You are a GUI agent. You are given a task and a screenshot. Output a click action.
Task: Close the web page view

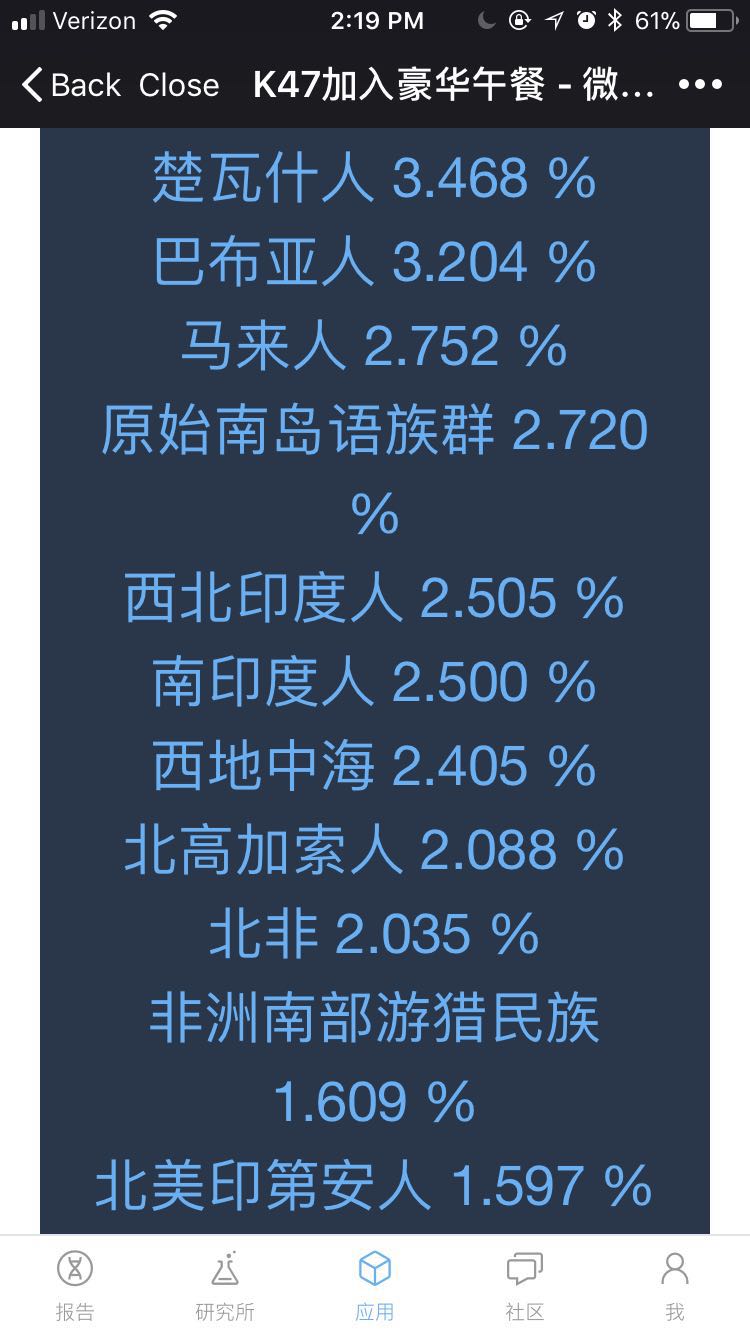(x=179, y=85)
